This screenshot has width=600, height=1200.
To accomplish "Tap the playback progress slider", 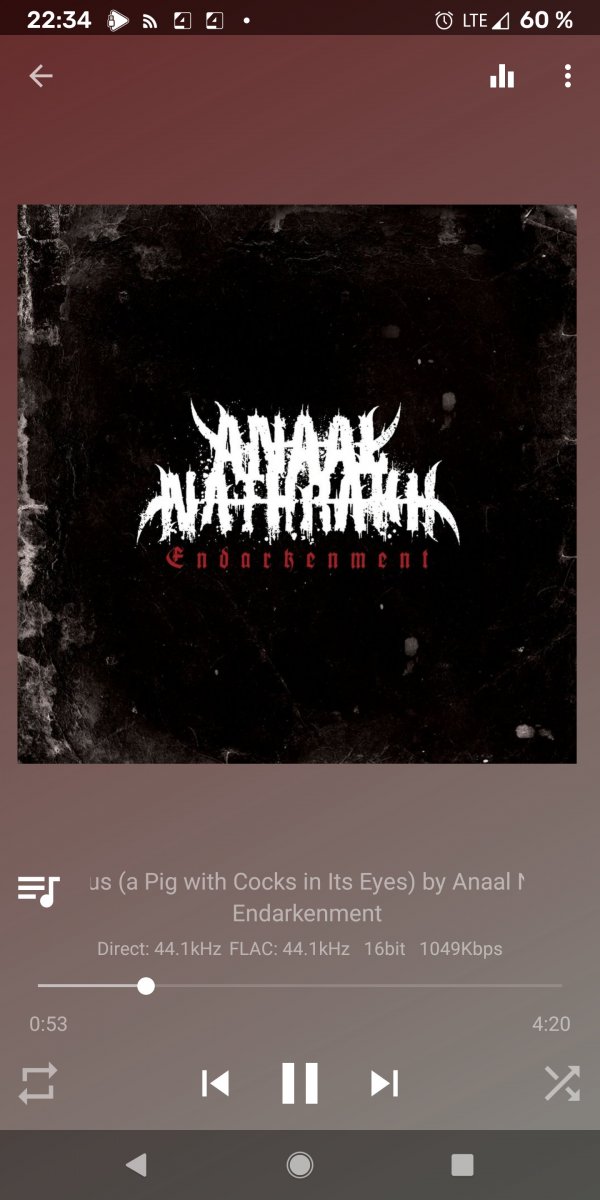I will point(300,986).
